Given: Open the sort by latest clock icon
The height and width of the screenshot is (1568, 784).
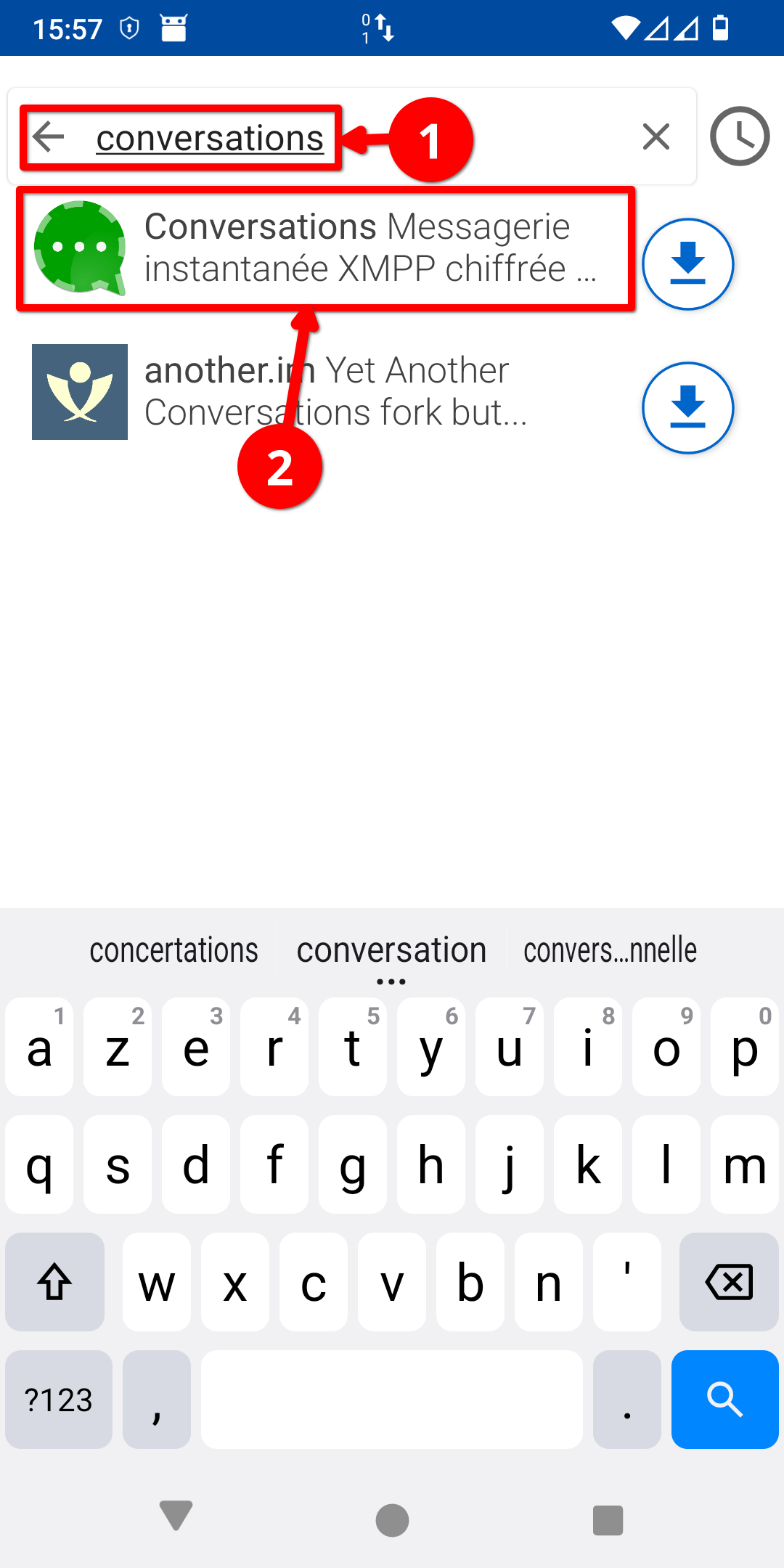Looking at the screenshot, I should [739, 136].
